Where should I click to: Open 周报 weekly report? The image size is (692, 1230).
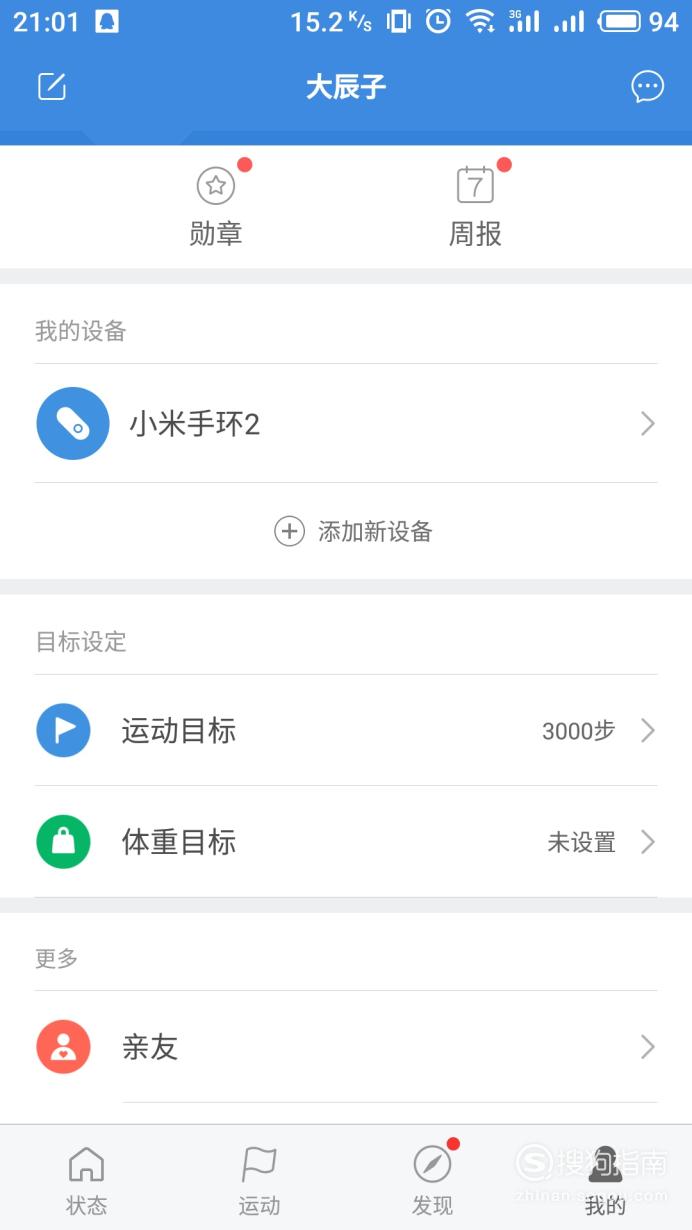pos(475,207)
